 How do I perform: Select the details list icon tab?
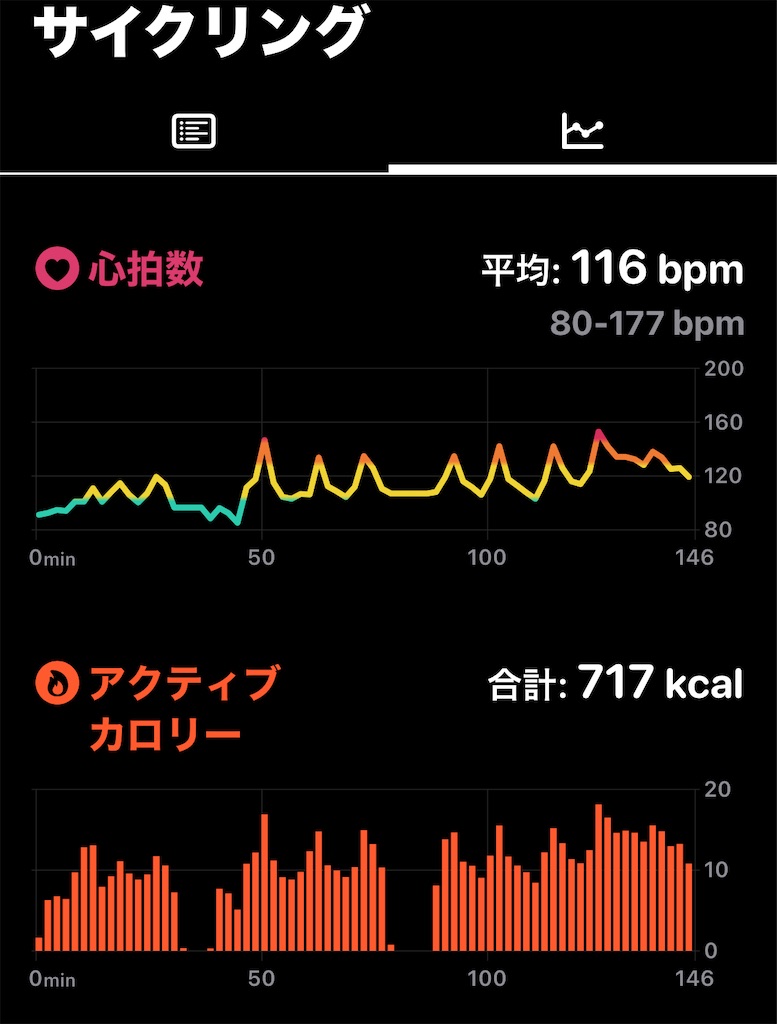pos(194,130)
